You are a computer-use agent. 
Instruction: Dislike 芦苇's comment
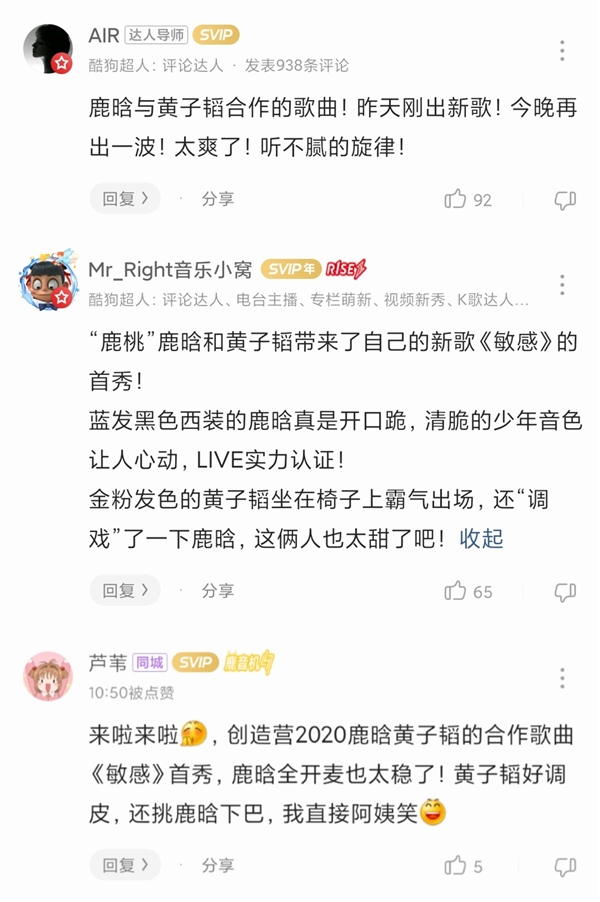click(x=565, y=865)
